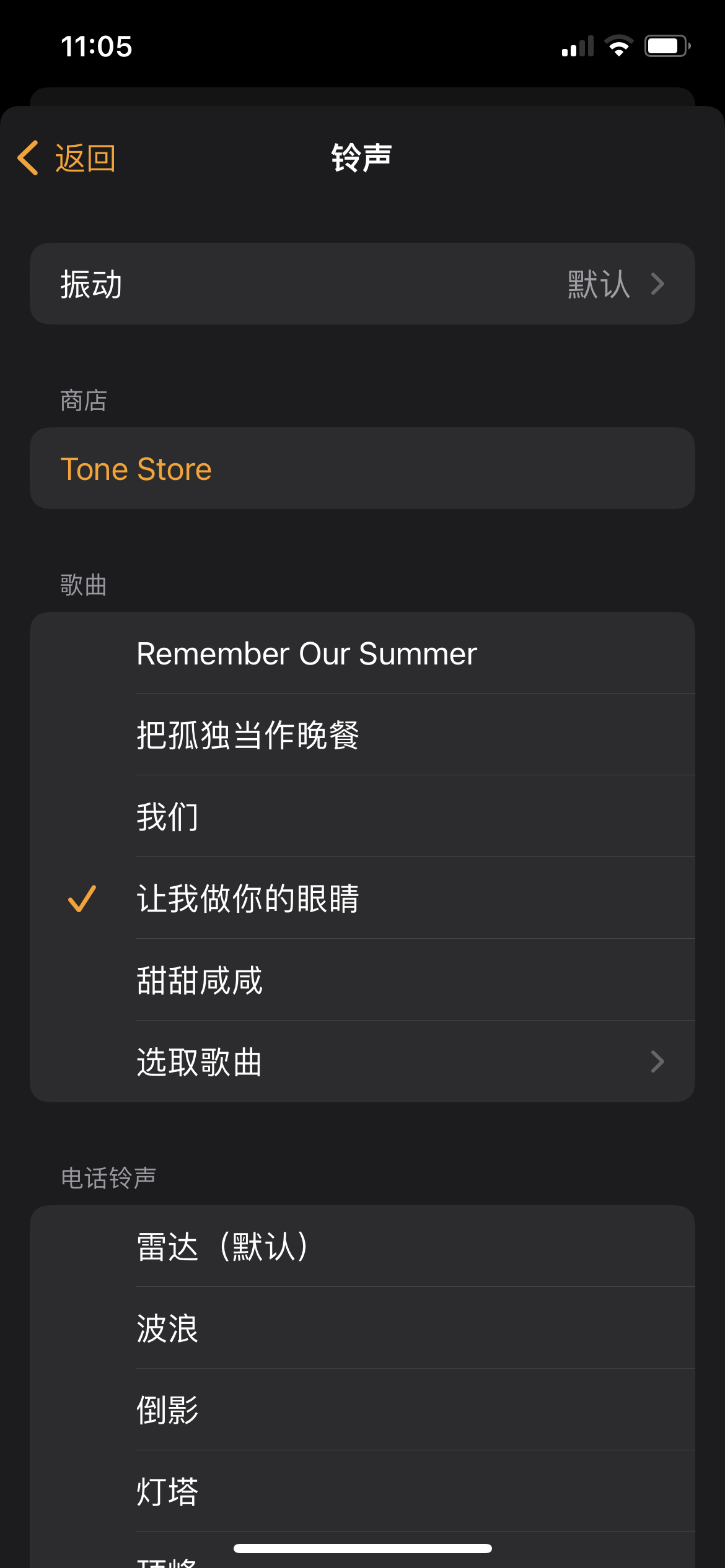
Task: Open the 振动 vibration settings
Action: (362, 284)
